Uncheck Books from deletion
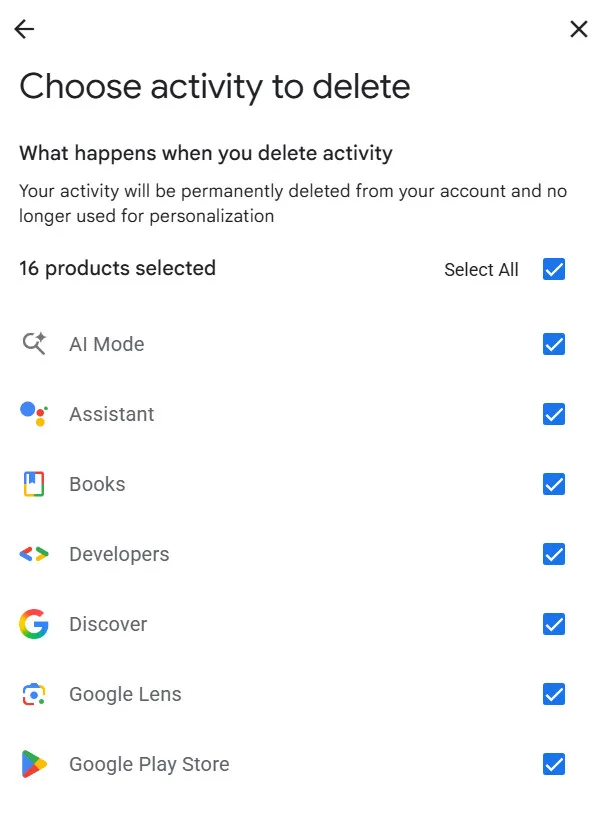 554,484
